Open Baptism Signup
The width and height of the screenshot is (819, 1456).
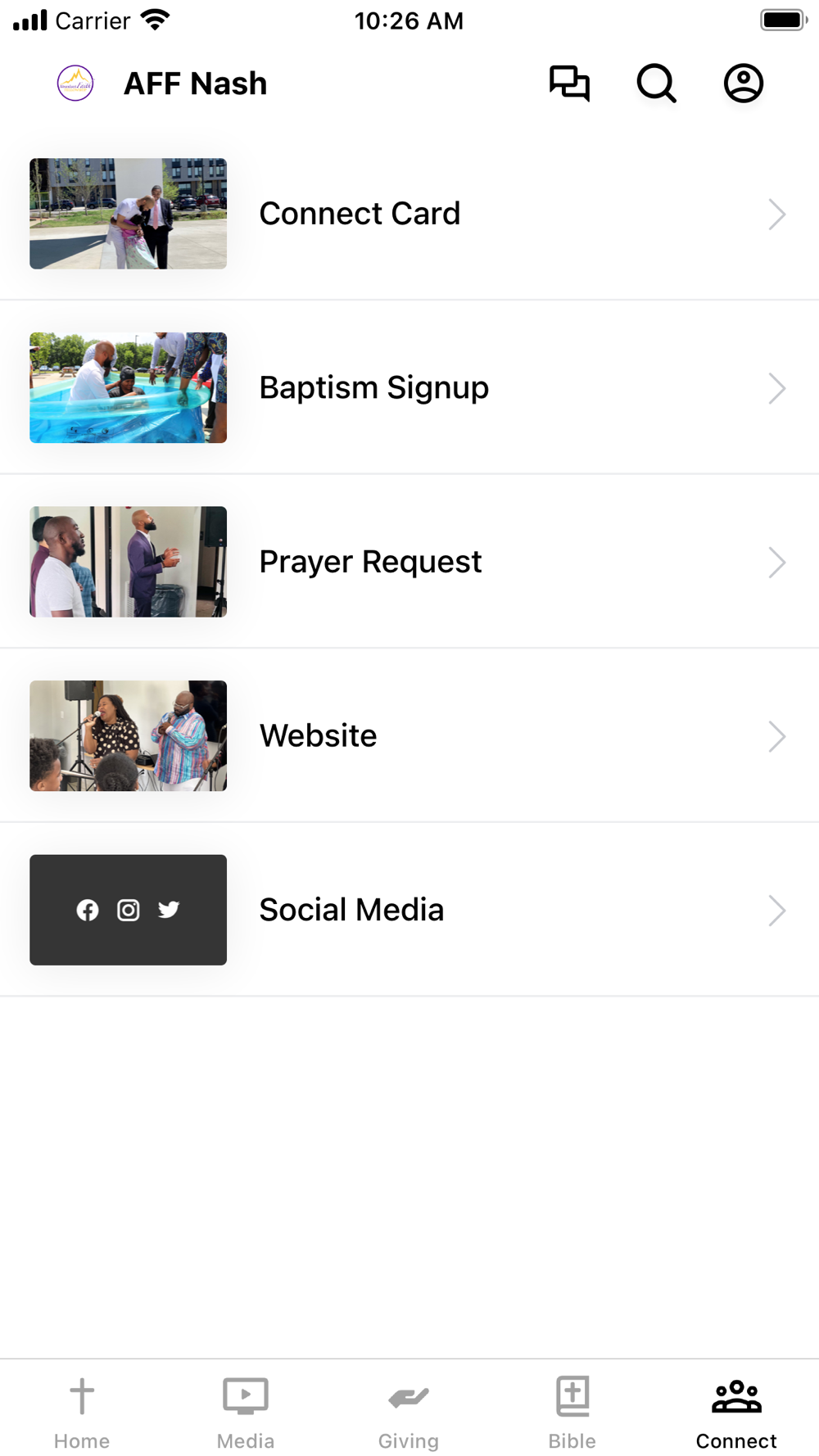[409, 387]
